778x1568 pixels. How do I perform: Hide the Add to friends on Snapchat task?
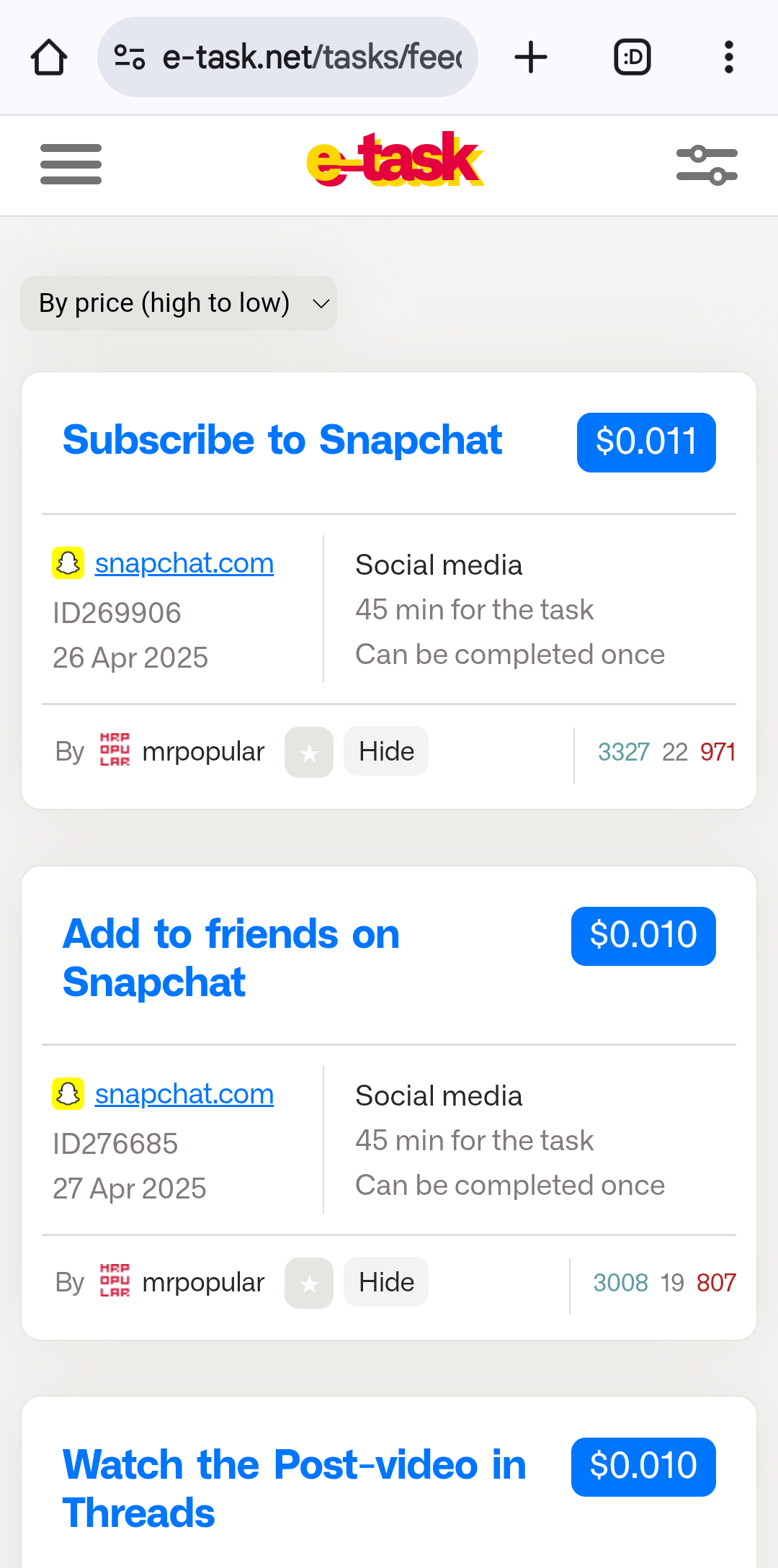pyautogui.click(x=385, y=1281)
